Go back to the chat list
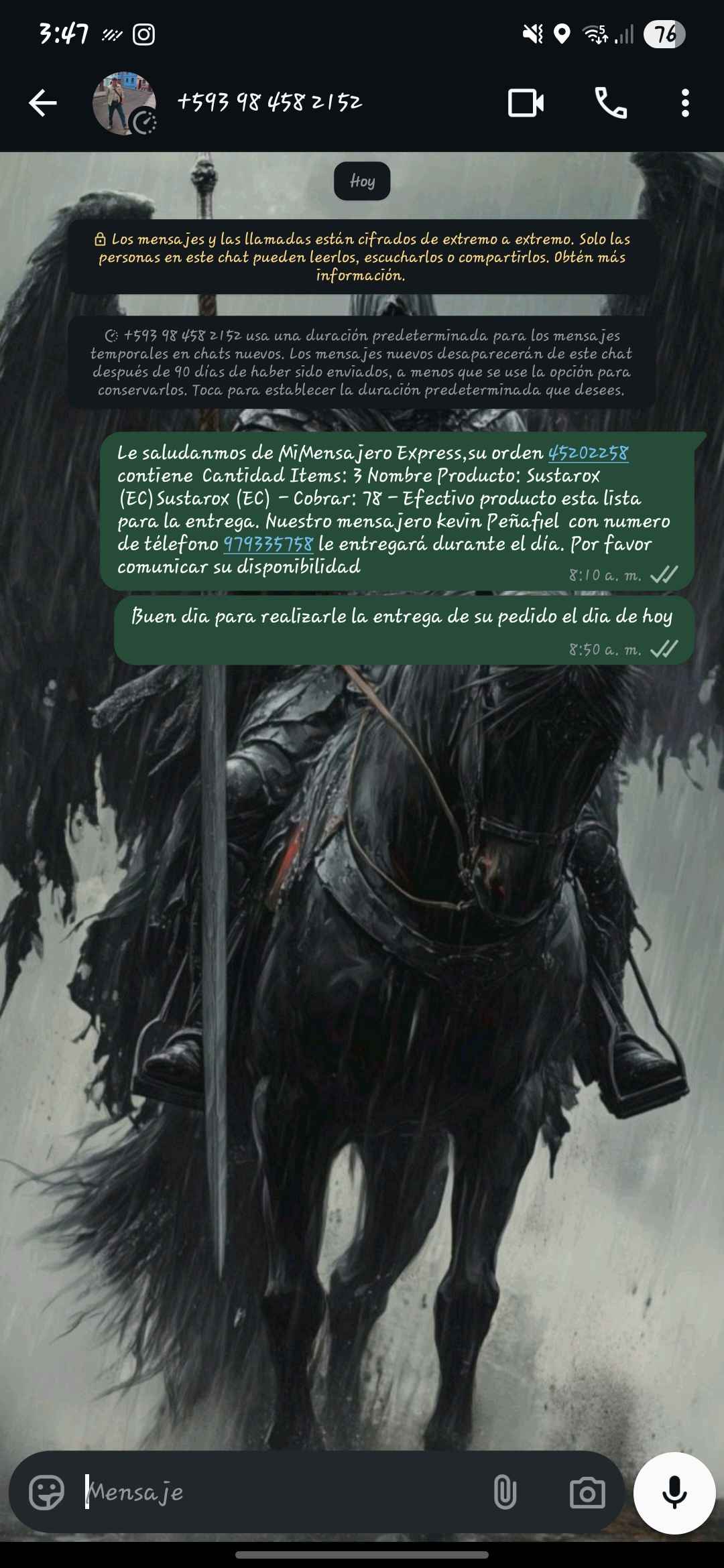Image resolution: width=724 pixels, height=1568 pixels. click(42, 103)
